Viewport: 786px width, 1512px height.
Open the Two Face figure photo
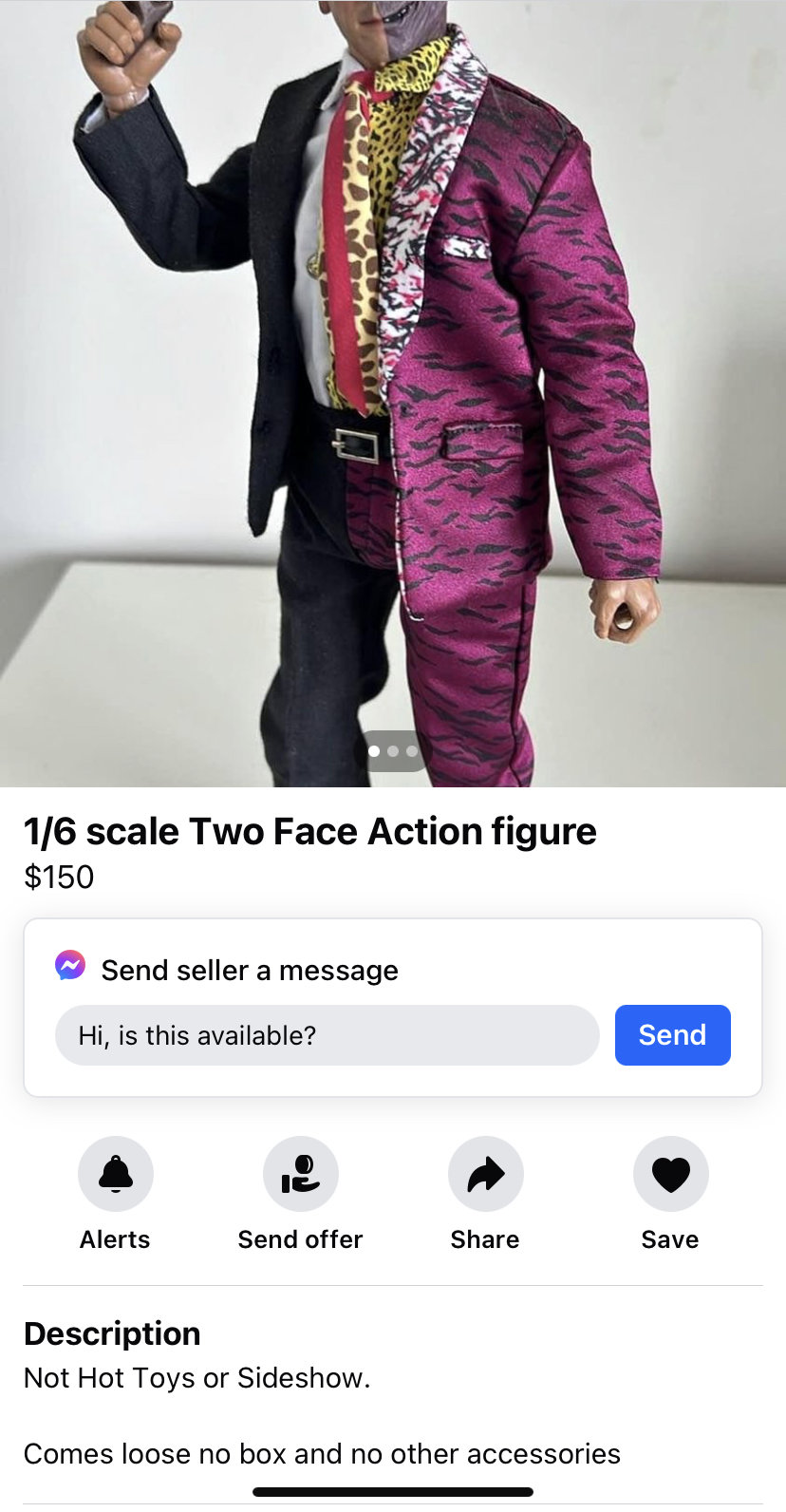(x=393, y=380)
